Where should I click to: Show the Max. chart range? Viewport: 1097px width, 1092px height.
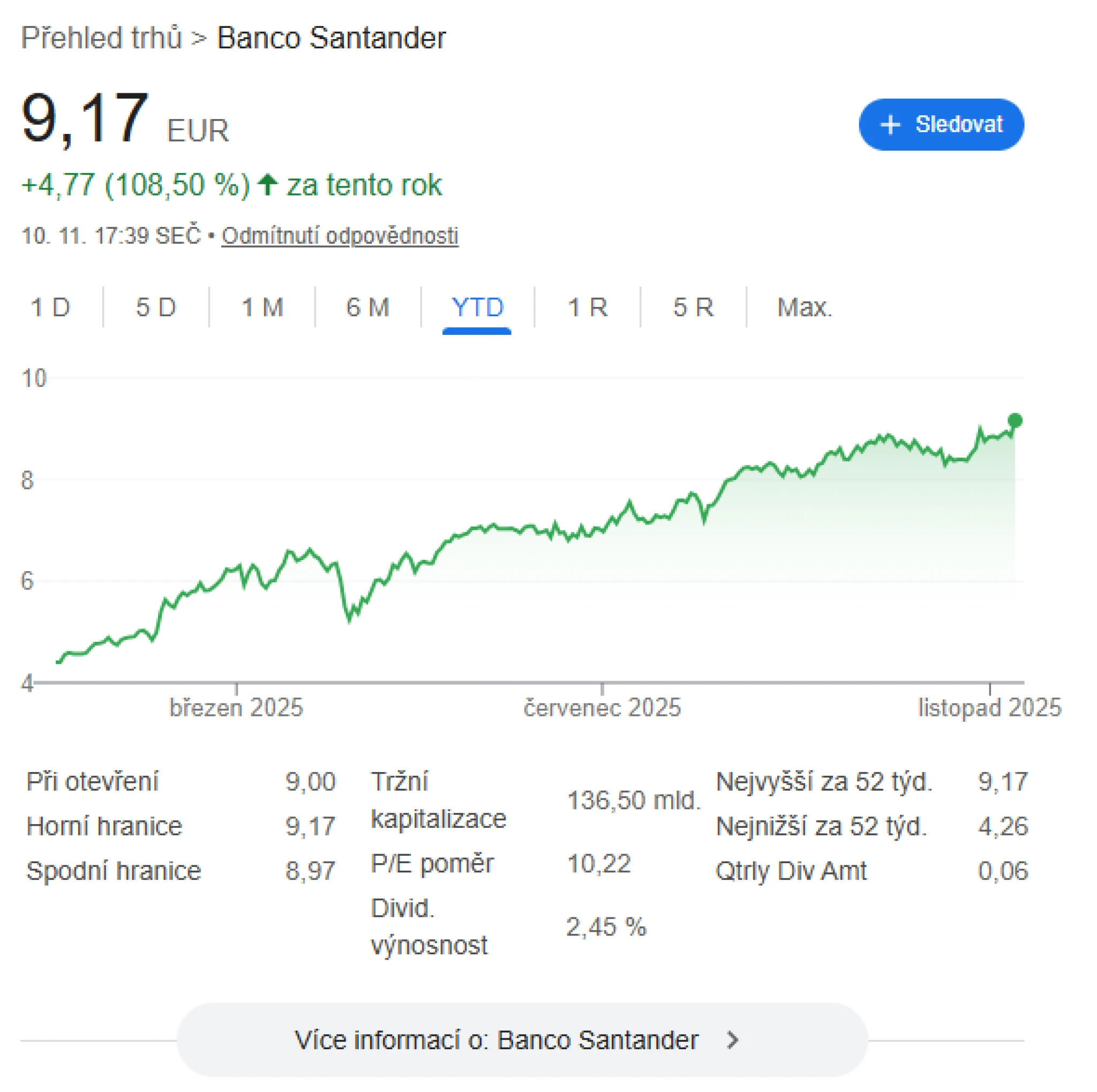click(x=804, y=307)
